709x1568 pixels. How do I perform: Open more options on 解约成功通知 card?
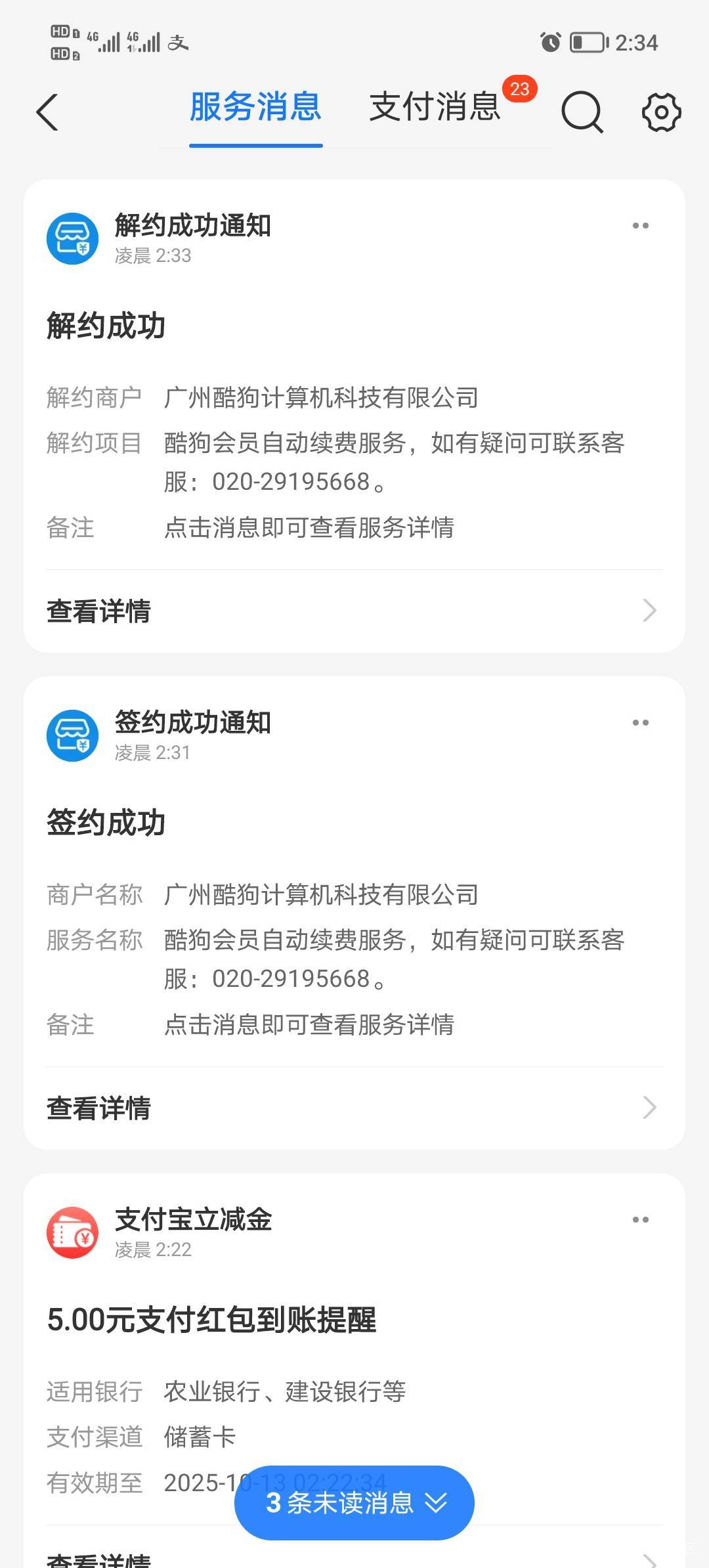[x=640, y=226]
